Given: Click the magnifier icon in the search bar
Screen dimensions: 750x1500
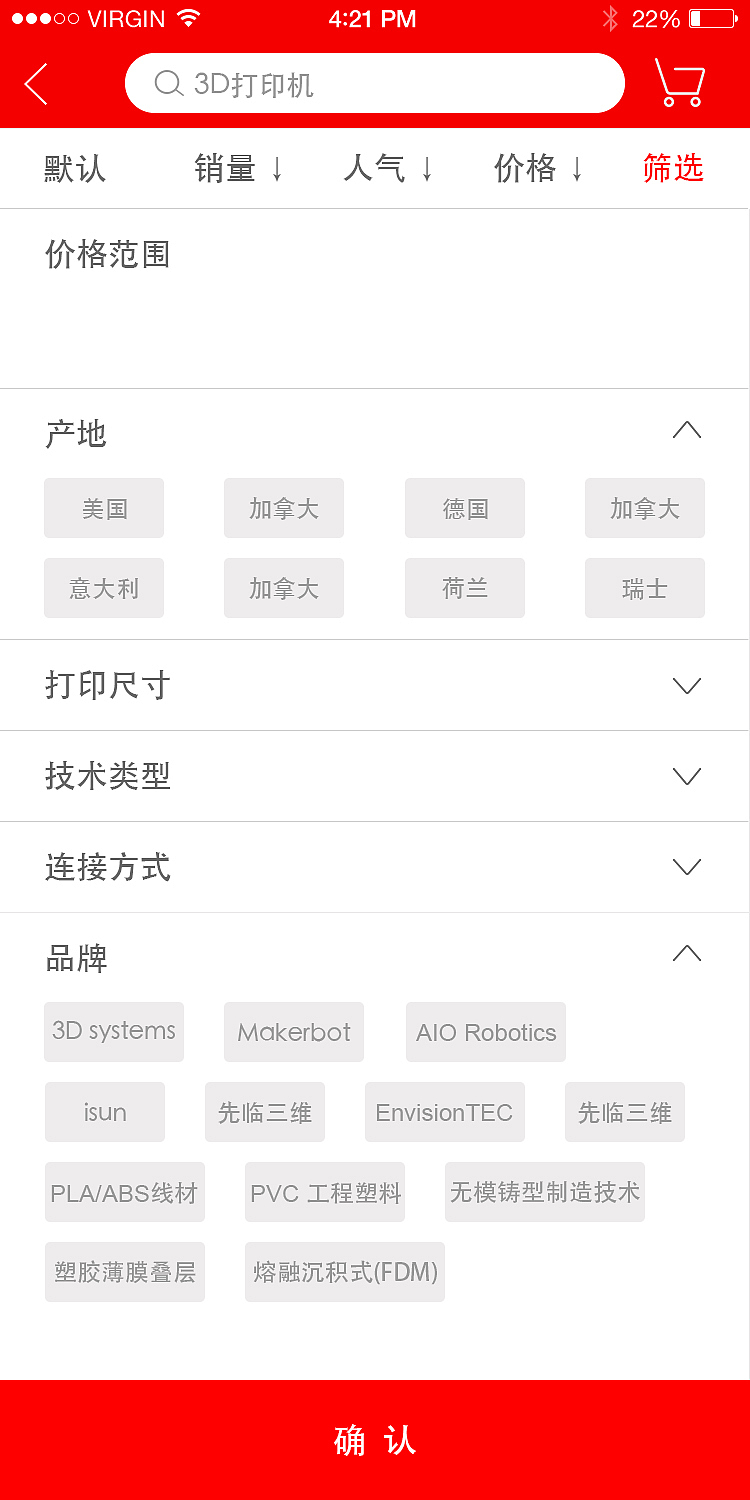Looking at the screenshot, I should tap(168, 83).
